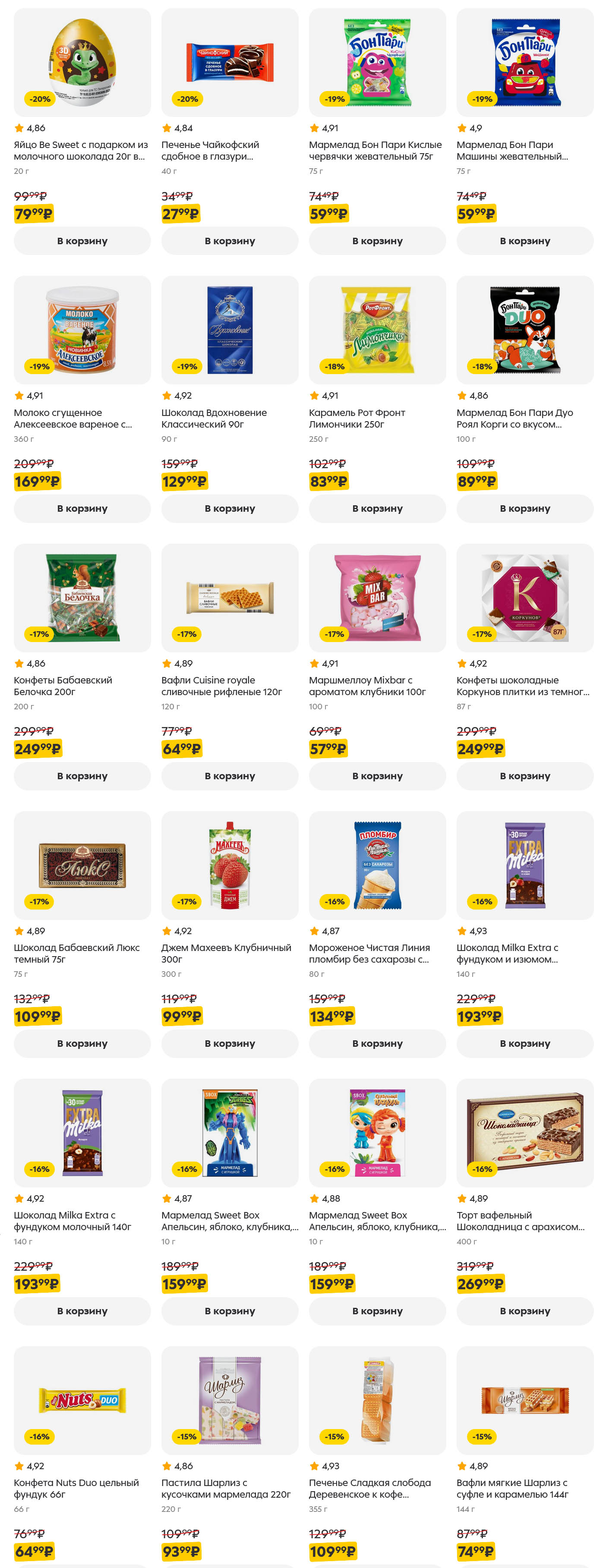Open Пастила Шармэ product card
Screen dimensions: 609x1568
[230, 1401]
